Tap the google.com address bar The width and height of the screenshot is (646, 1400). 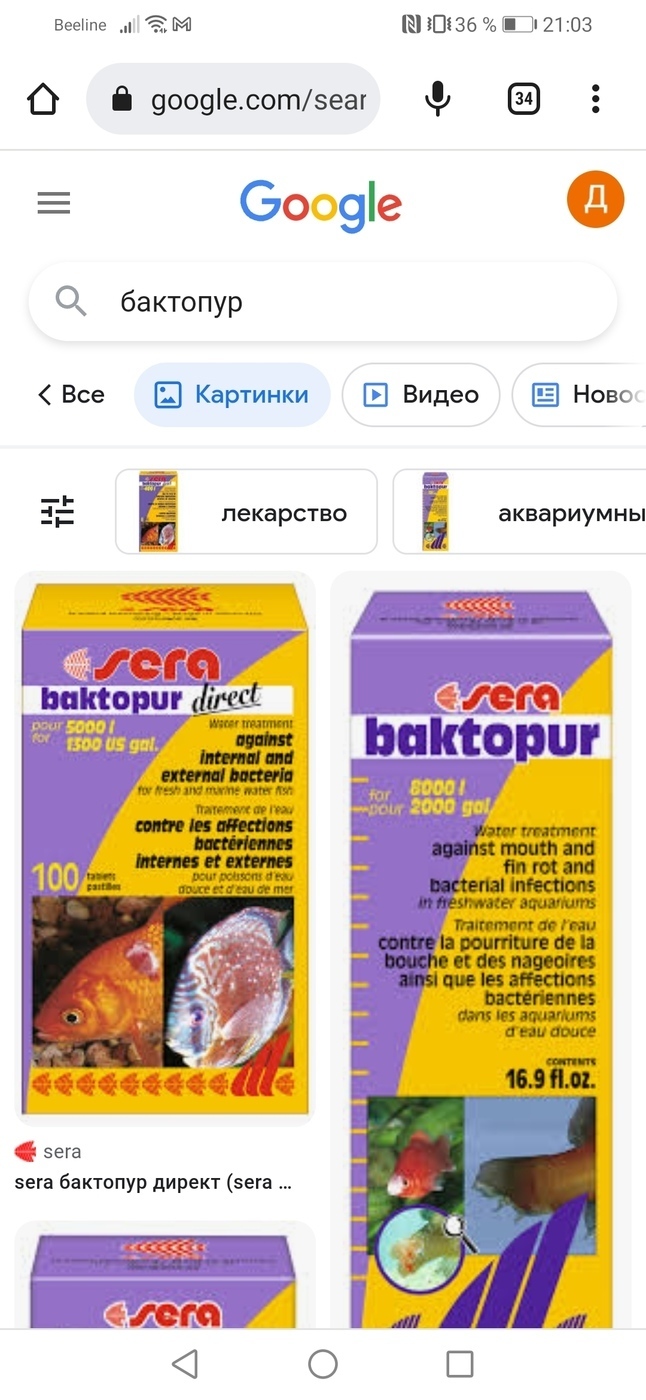coord(233,99)
